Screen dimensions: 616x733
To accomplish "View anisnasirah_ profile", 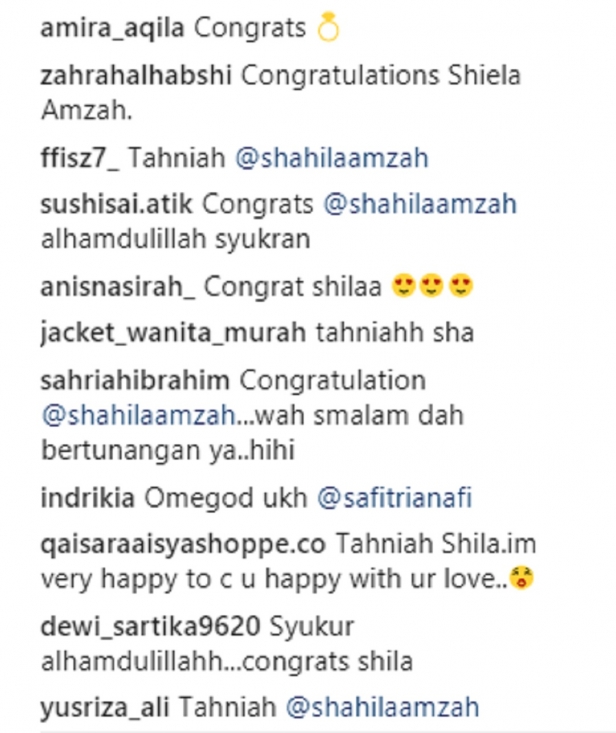I will (120, 287).
